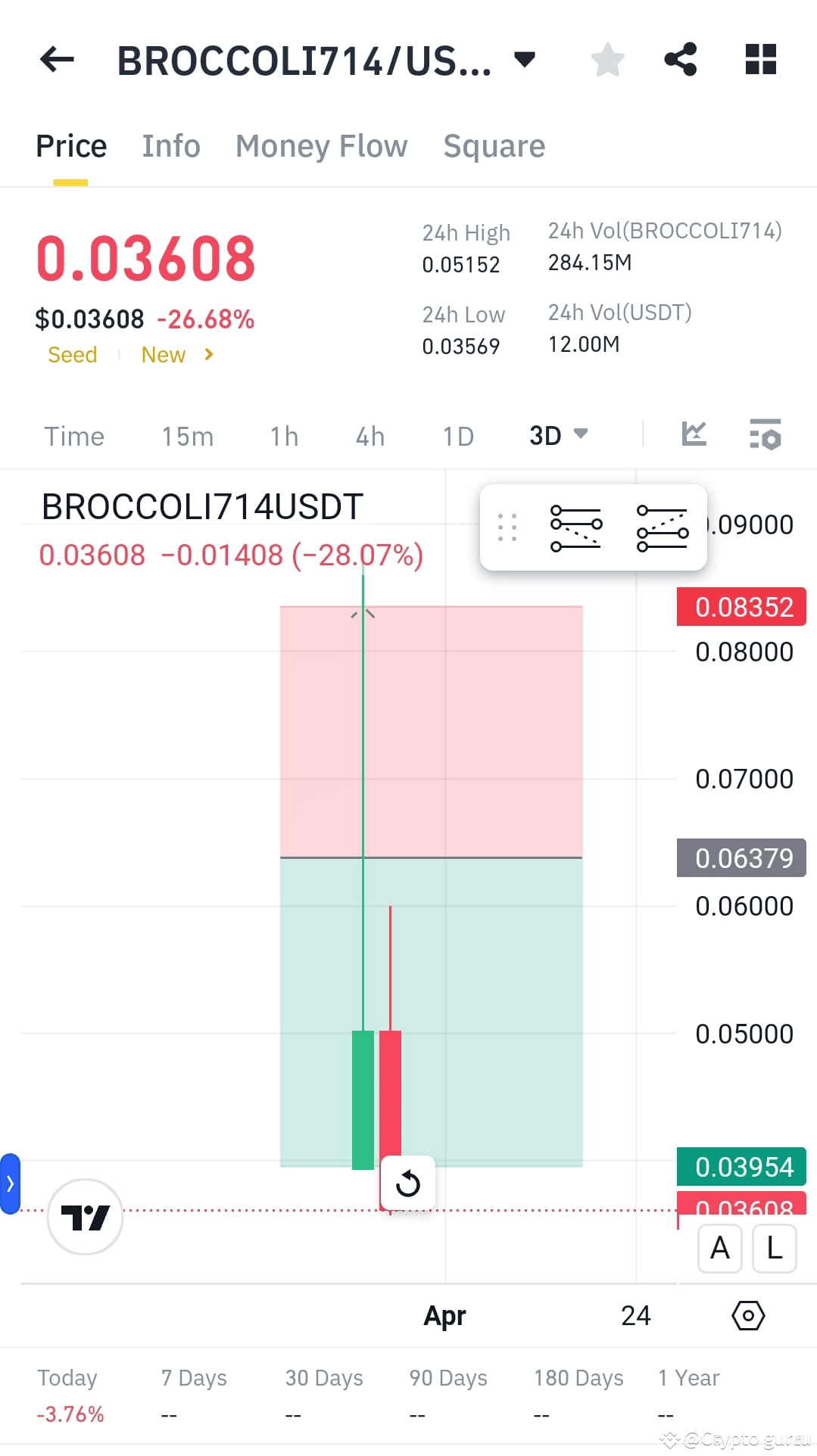Open the 3D timeframe dropdown

pyautogui.click(x=557, y=434)
